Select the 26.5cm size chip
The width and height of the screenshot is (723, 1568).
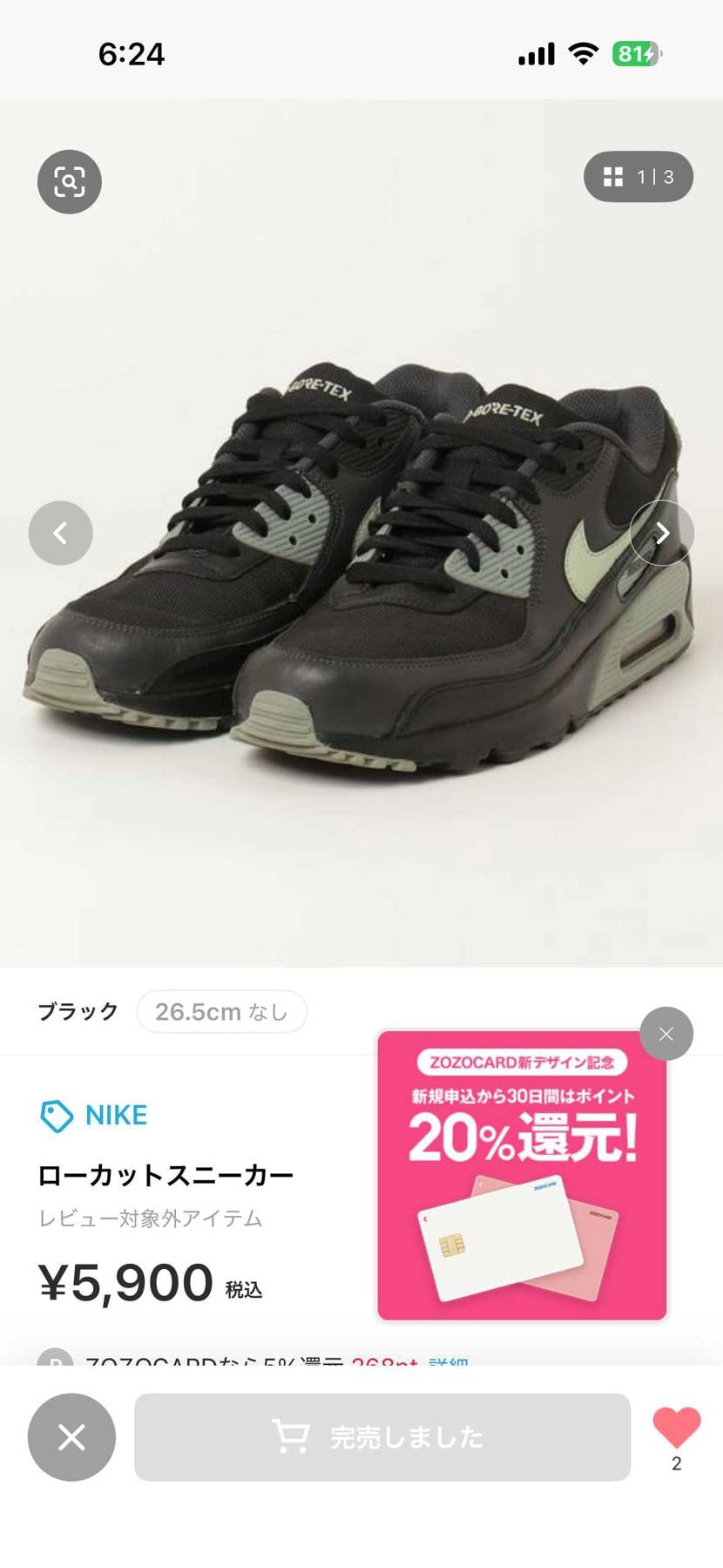[x=221, y=1012]
